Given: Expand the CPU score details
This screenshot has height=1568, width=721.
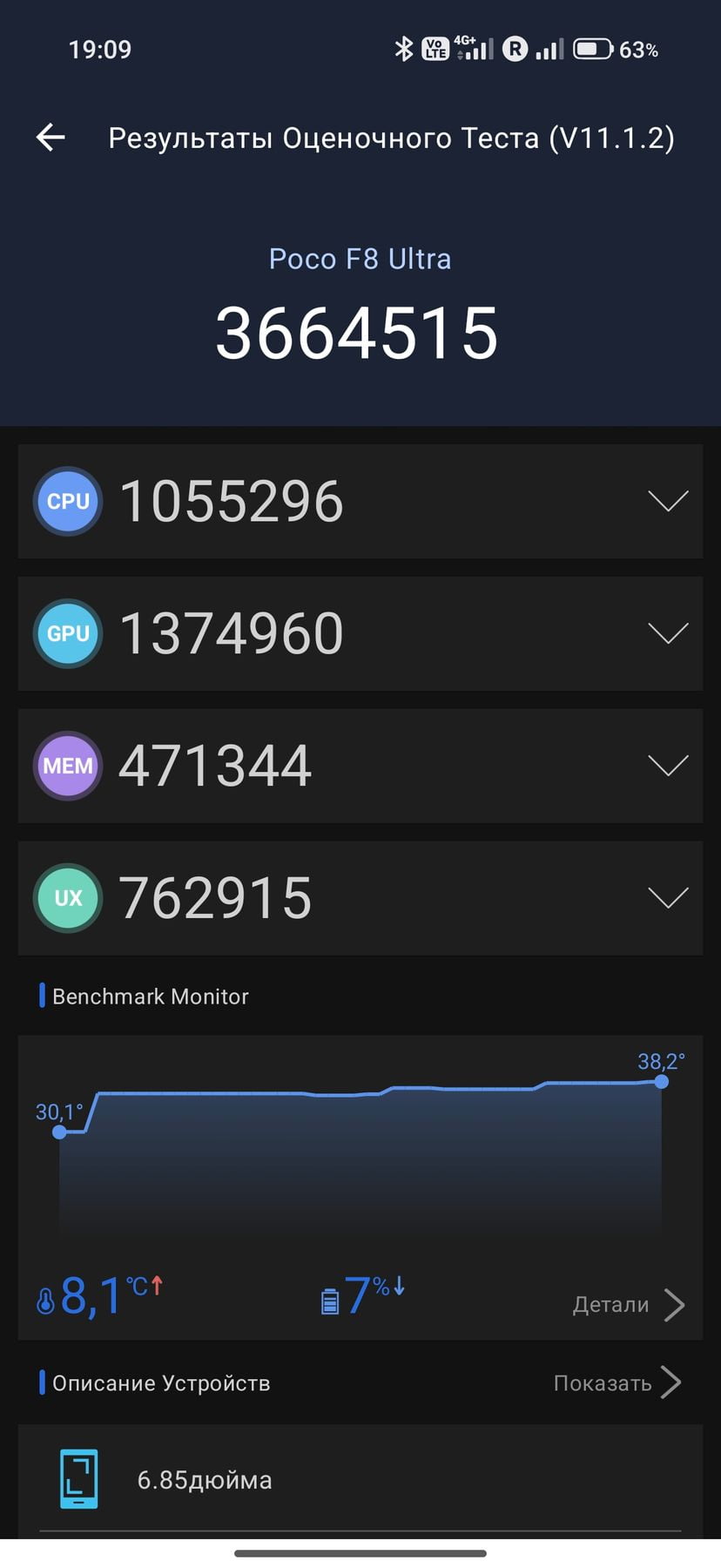Looking at the screenshot, I should (x=360, y=502).
